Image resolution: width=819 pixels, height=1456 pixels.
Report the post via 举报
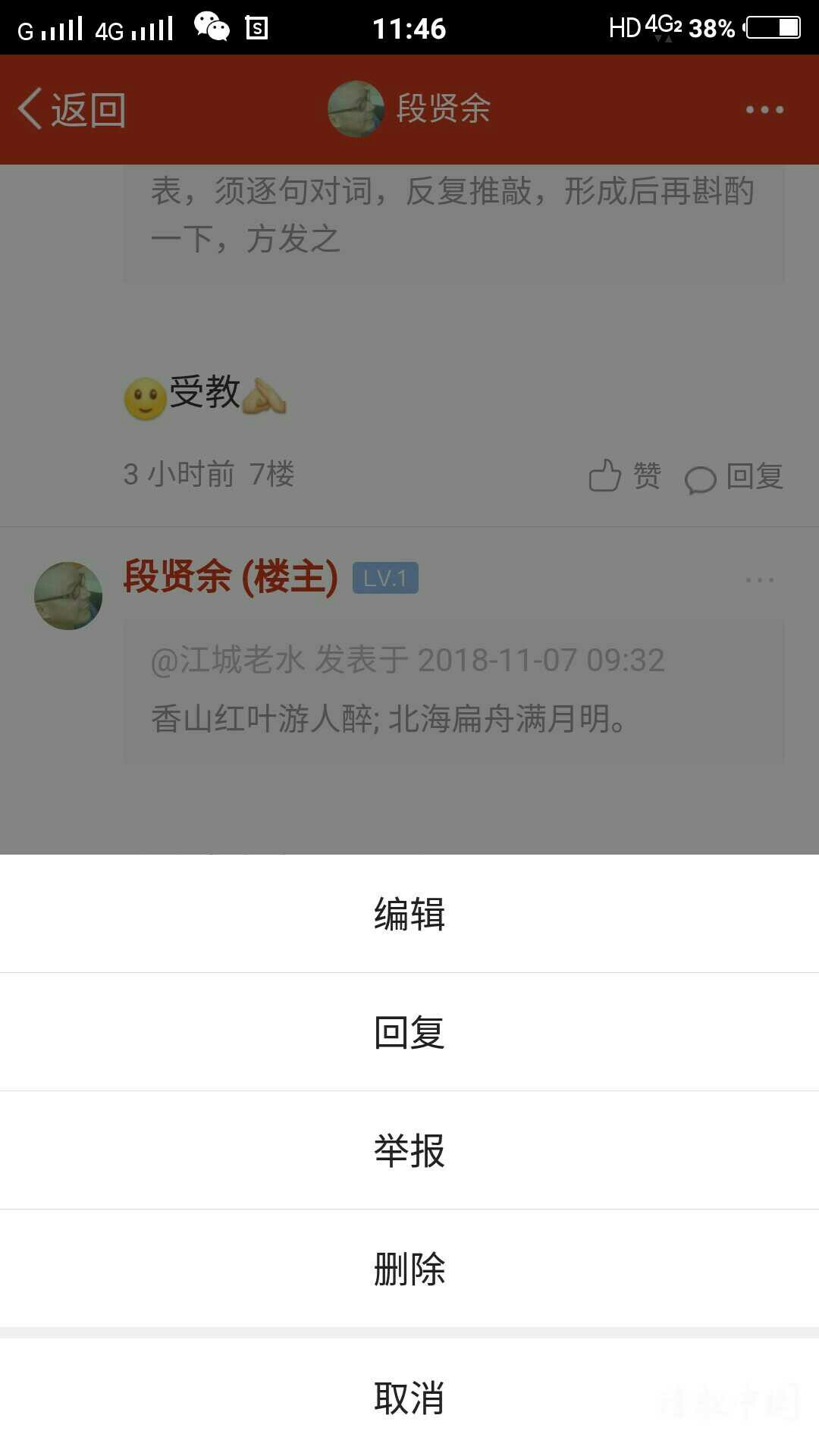[x=409, y=1150]
